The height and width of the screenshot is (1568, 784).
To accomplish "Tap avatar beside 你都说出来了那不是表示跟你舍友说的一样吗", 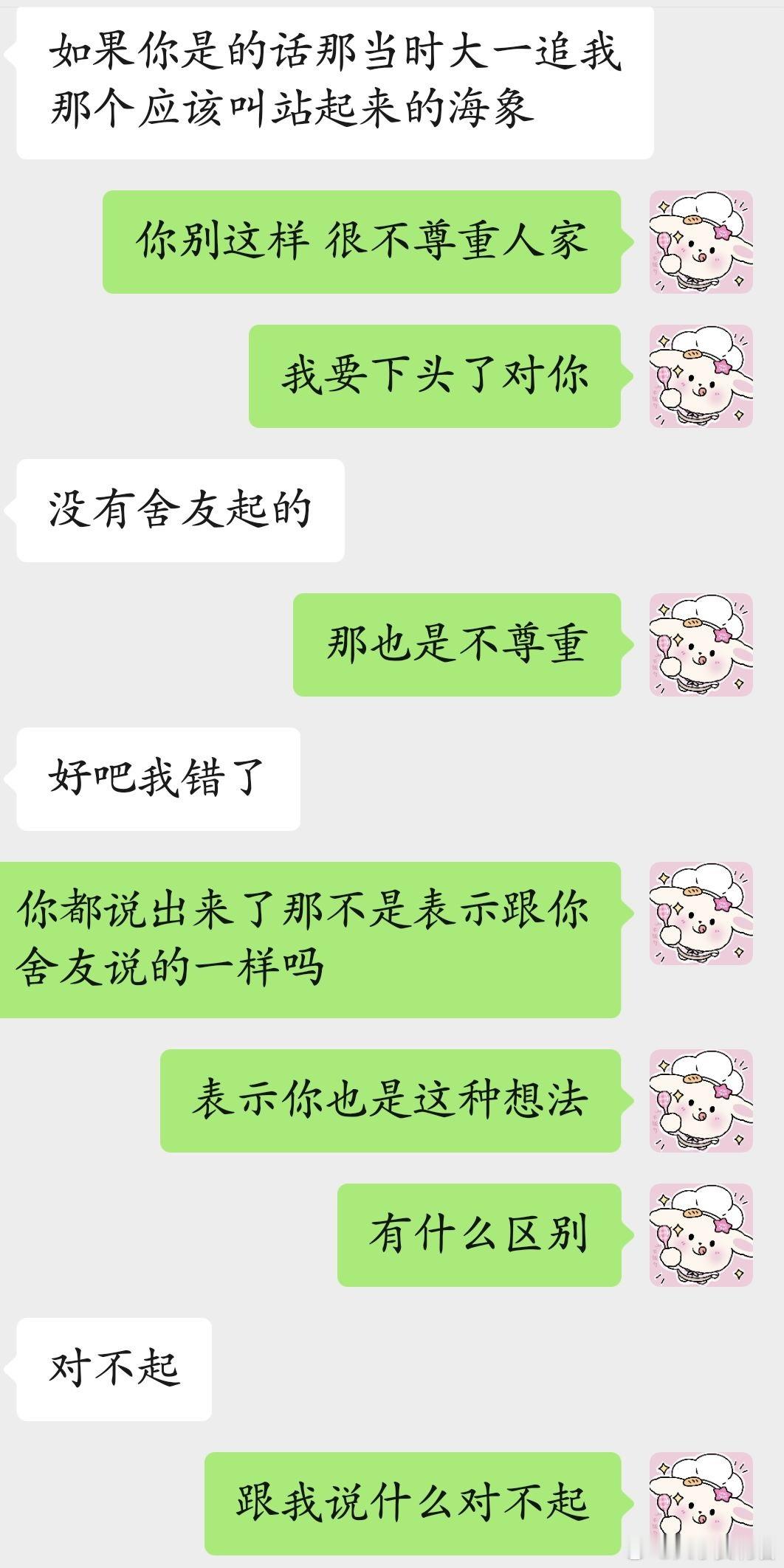I will click(701, 913).
